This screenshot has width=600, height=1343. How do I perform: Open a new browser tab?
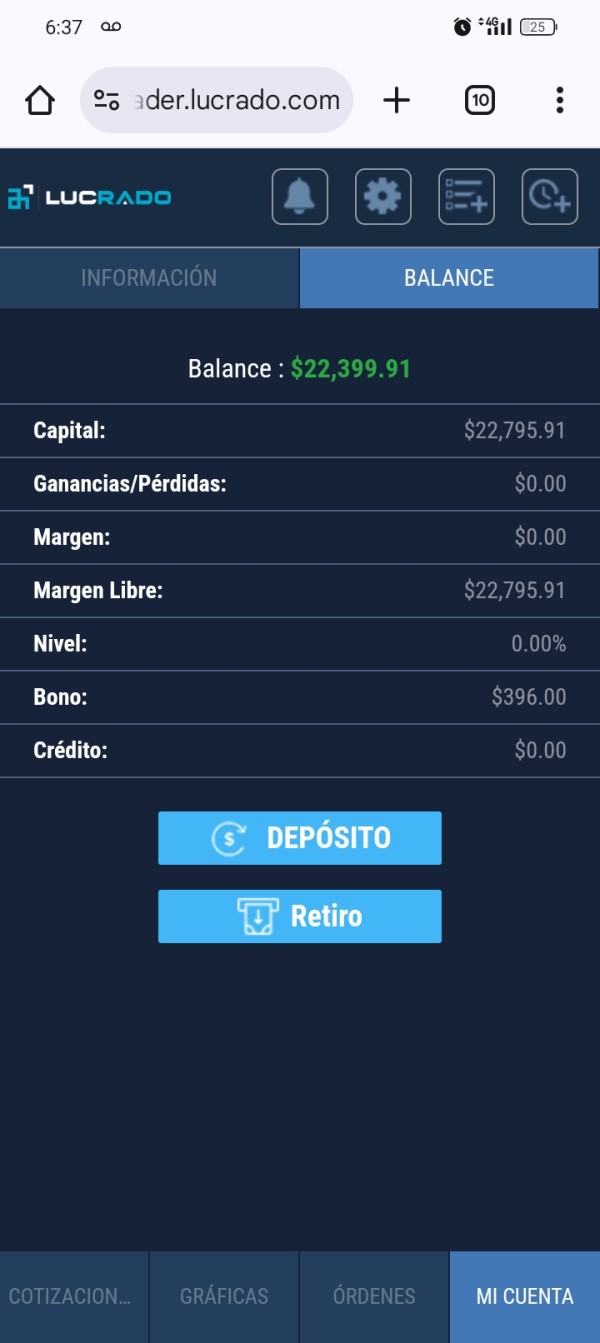pyautogui.click(x=397, y=100)
